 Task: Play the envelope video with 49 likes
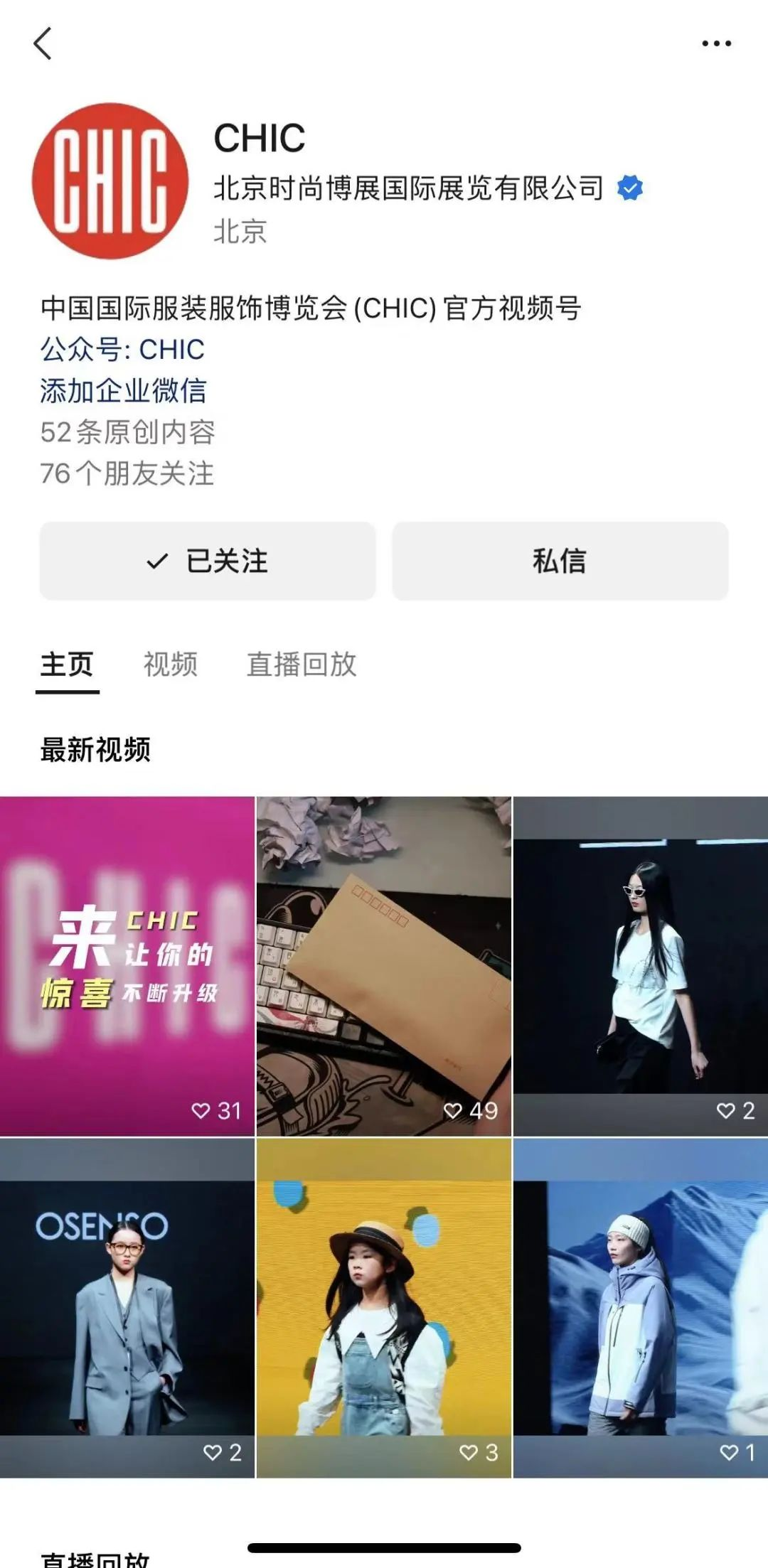(x=383, y=965)
